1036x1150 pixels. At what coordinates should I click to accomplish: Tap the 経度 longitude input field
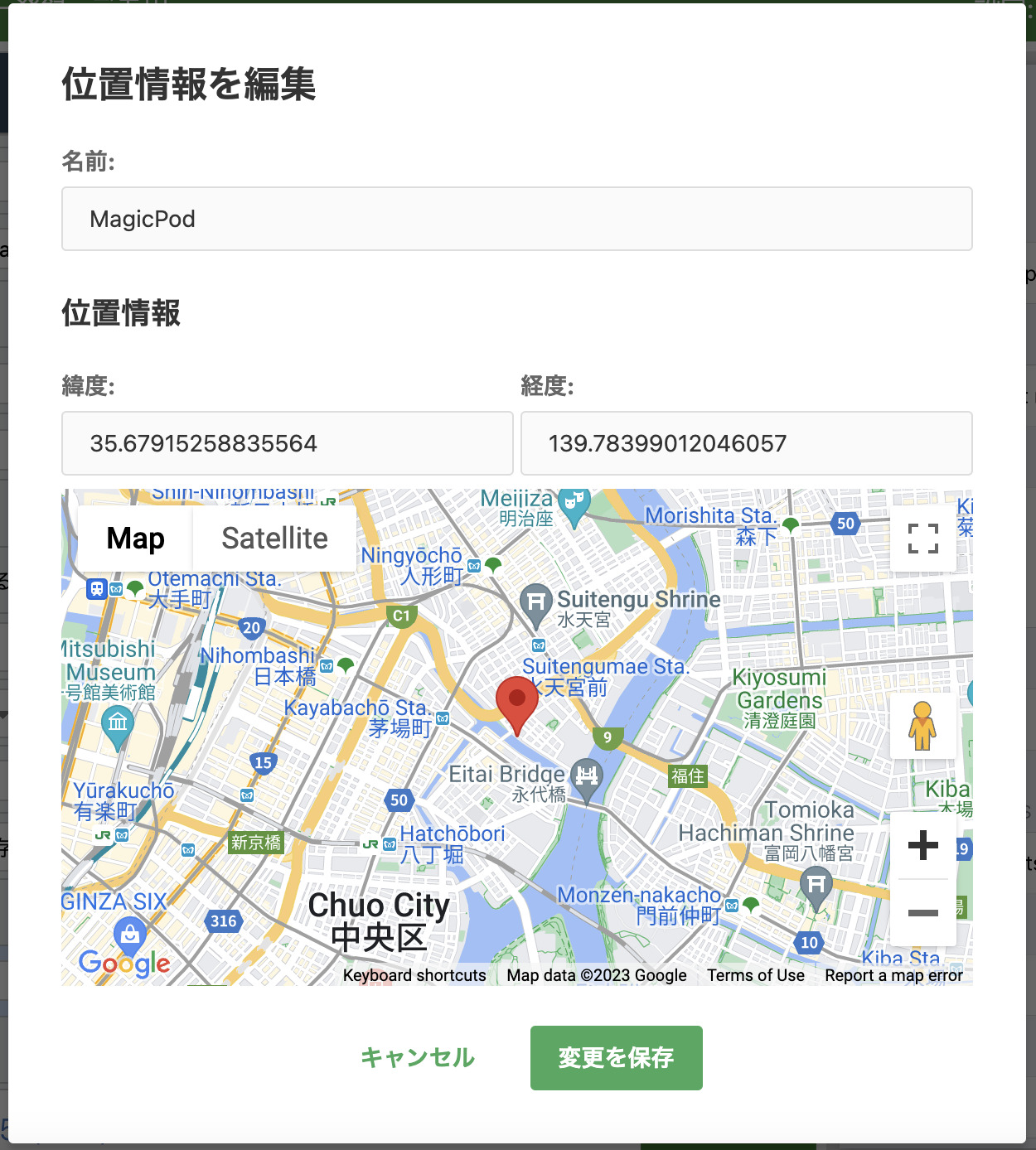coord(746,443)
